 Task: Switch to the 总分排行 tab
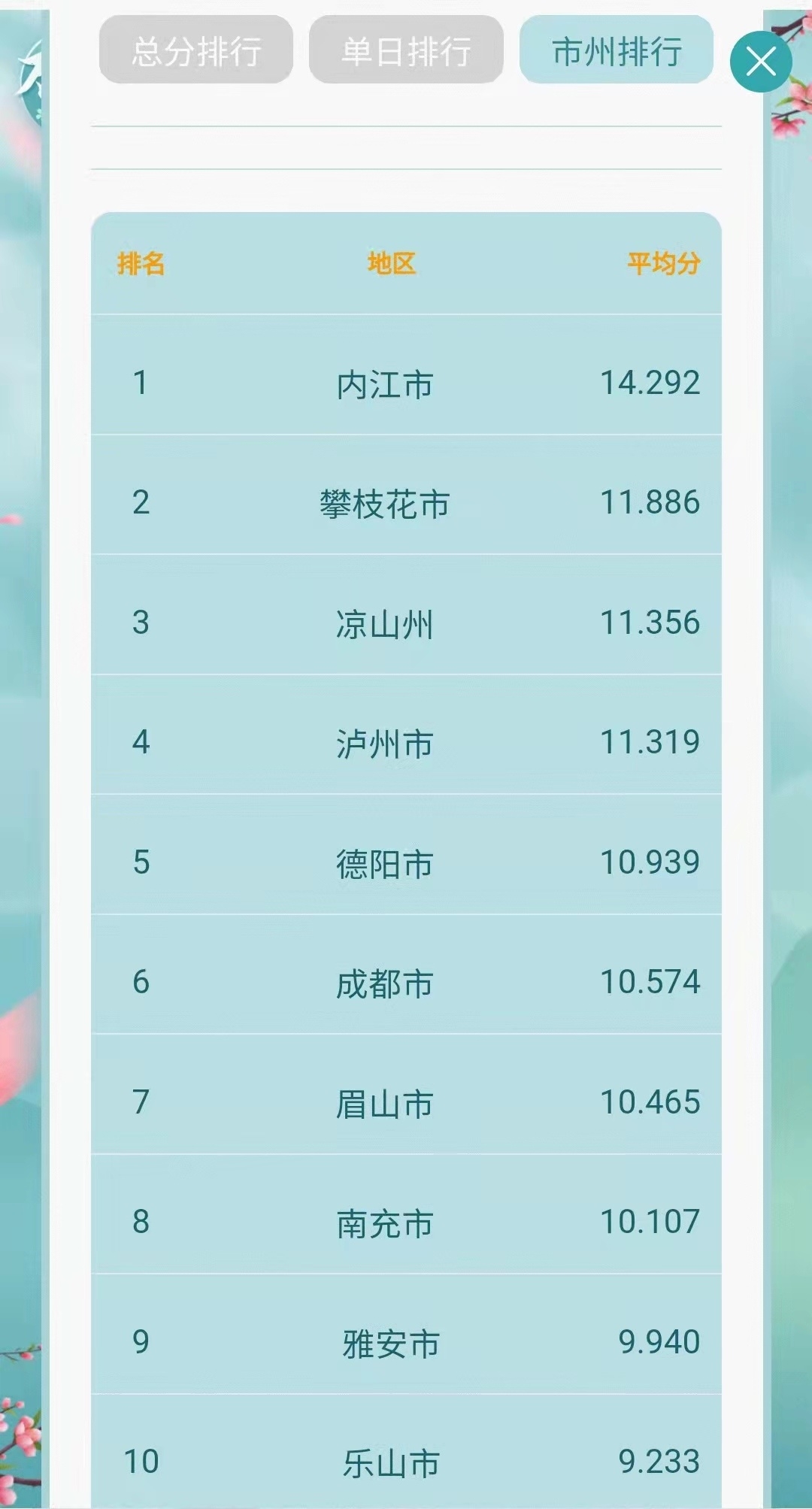click(195, 50)
